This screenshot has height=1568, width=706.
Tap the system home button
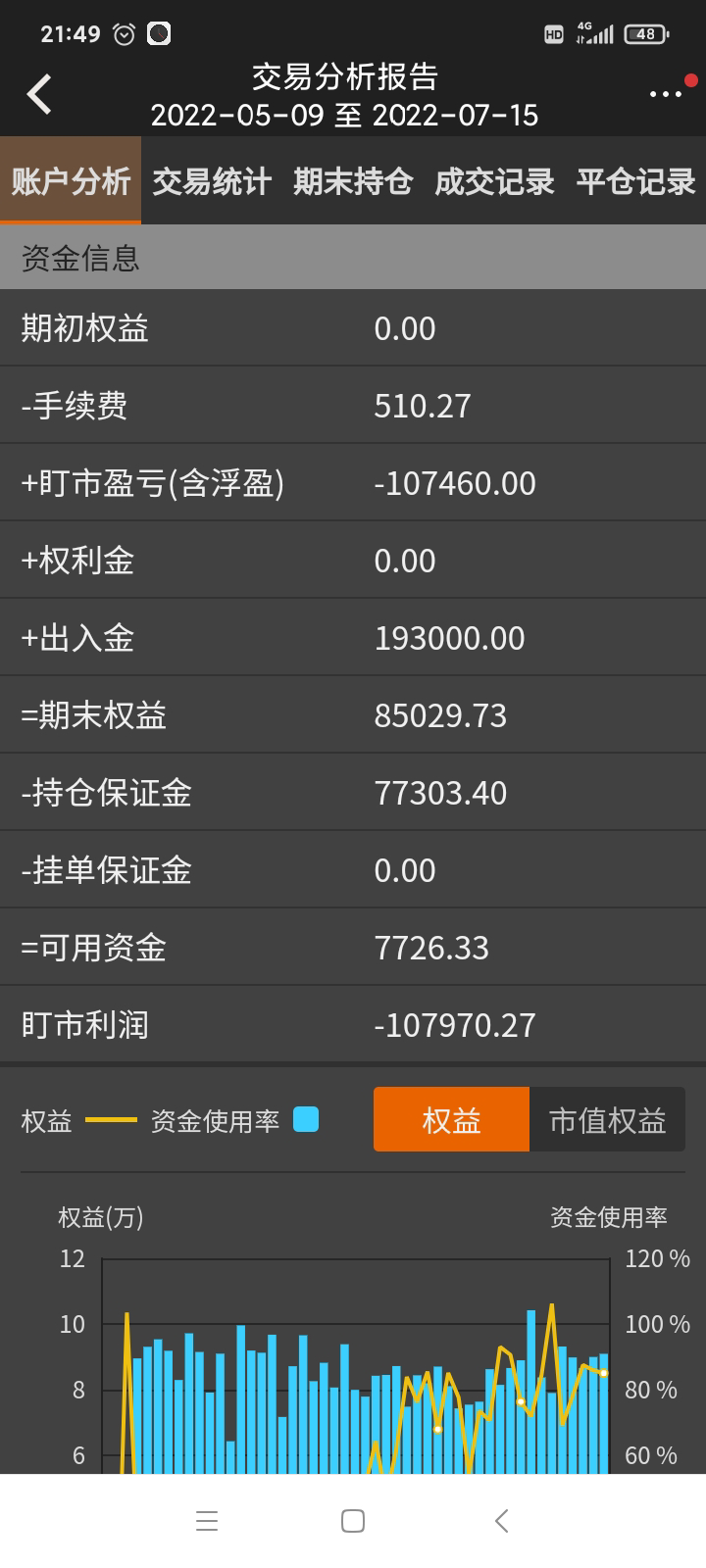[x=353, y=1521]
